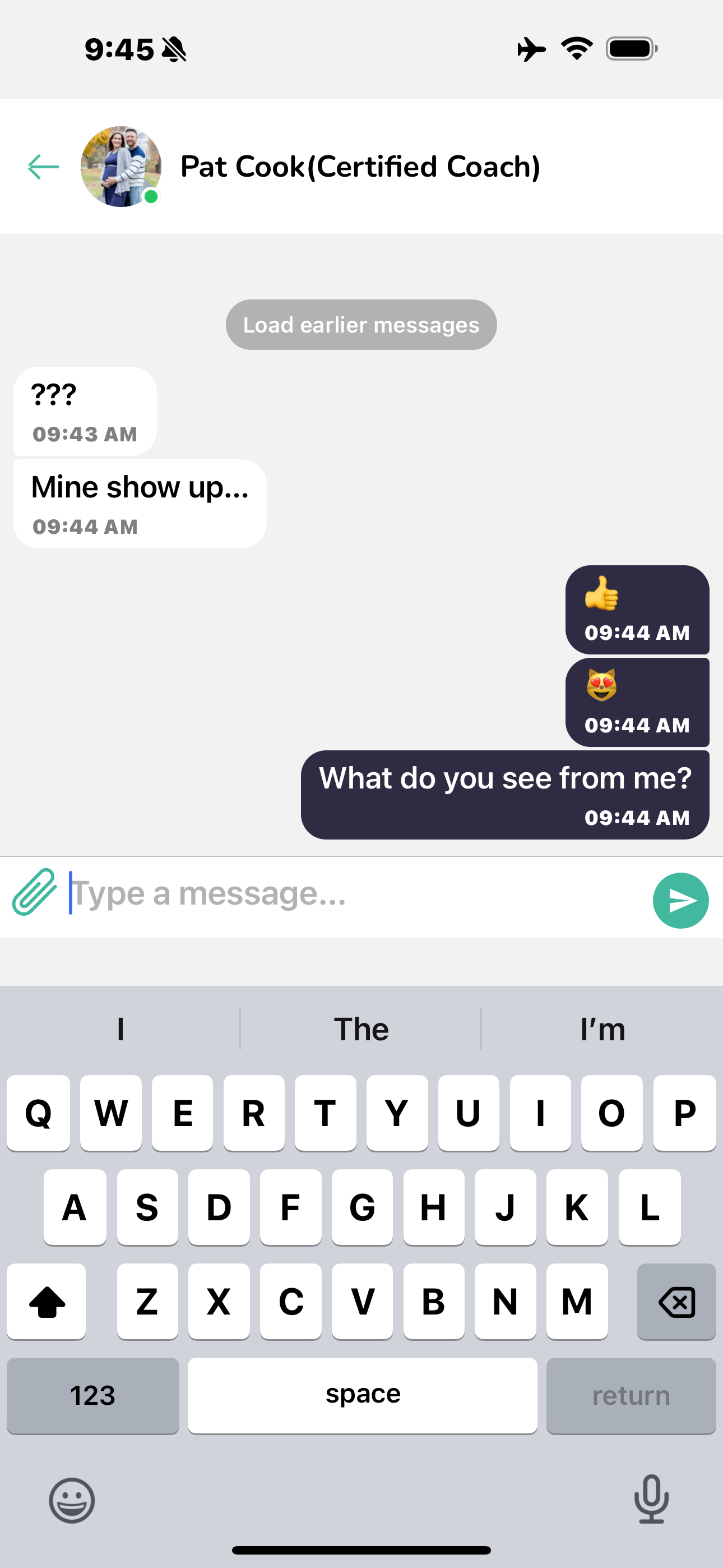Attach a file with the paperclip

click(34, 892)
